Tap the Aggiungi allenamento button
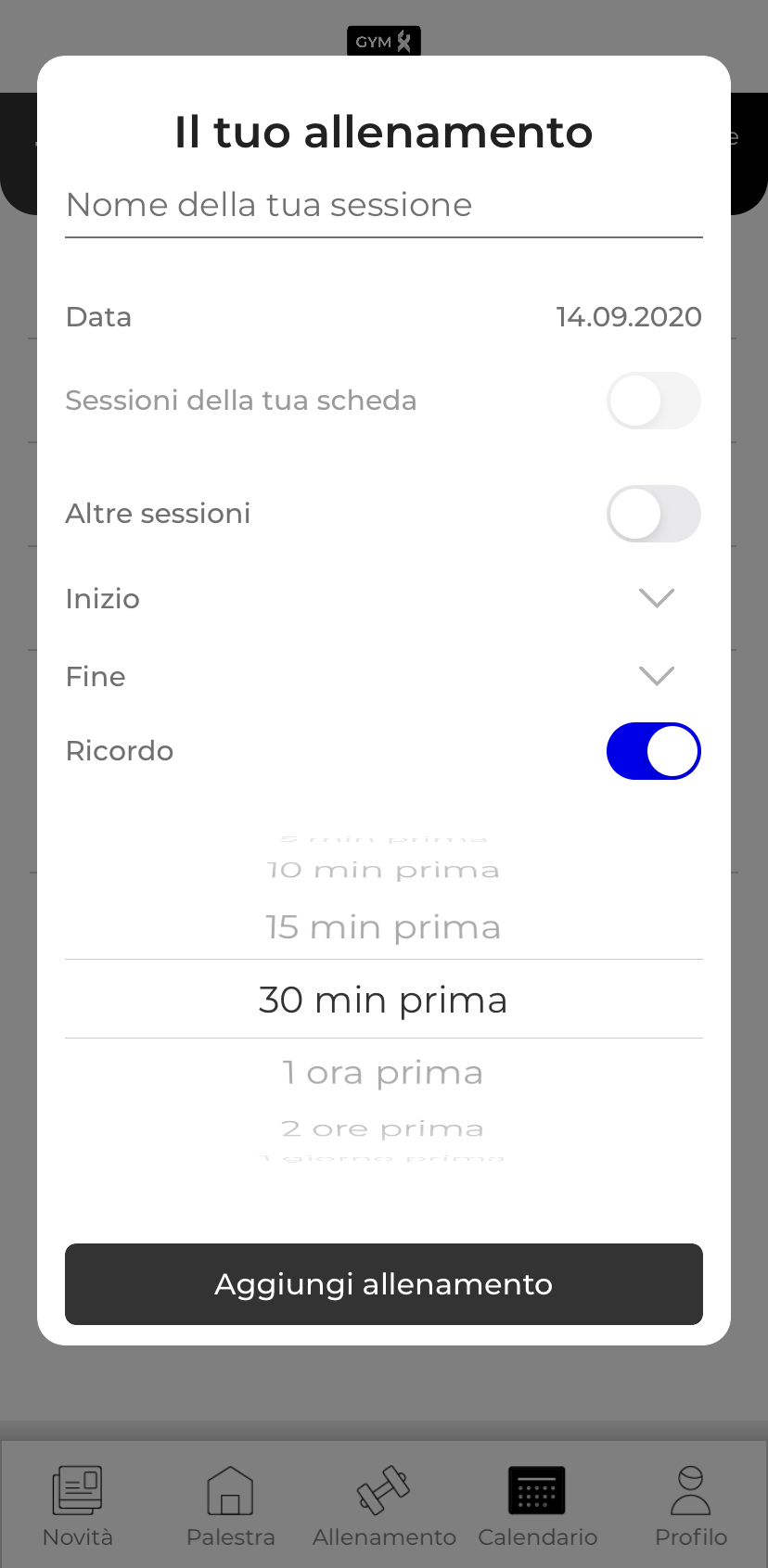The width and height of the screenshot is (768, 1568). (x=384, y=1284)
